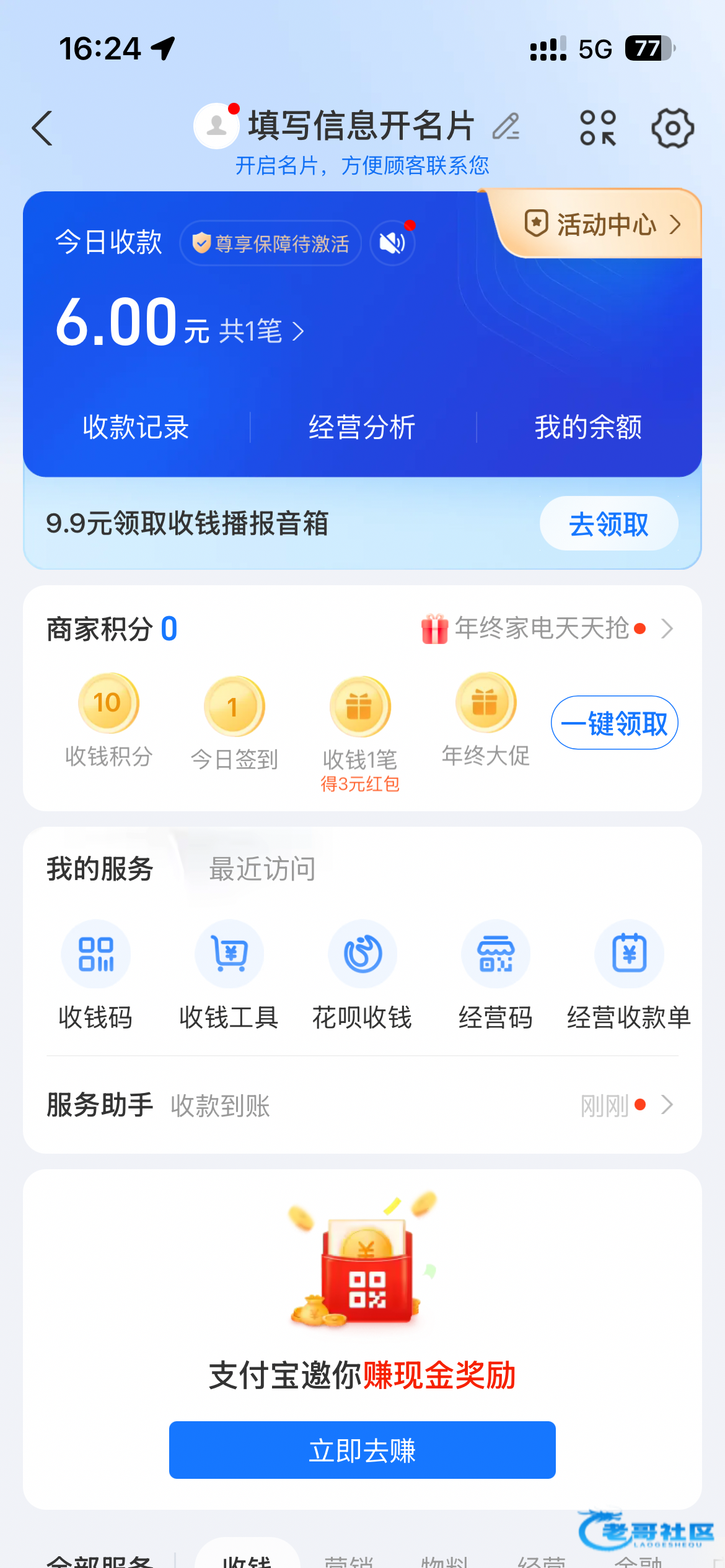Go back using the top-left arrow
The width and height of the screenshot is (725, 1568).
coord(42,129)
